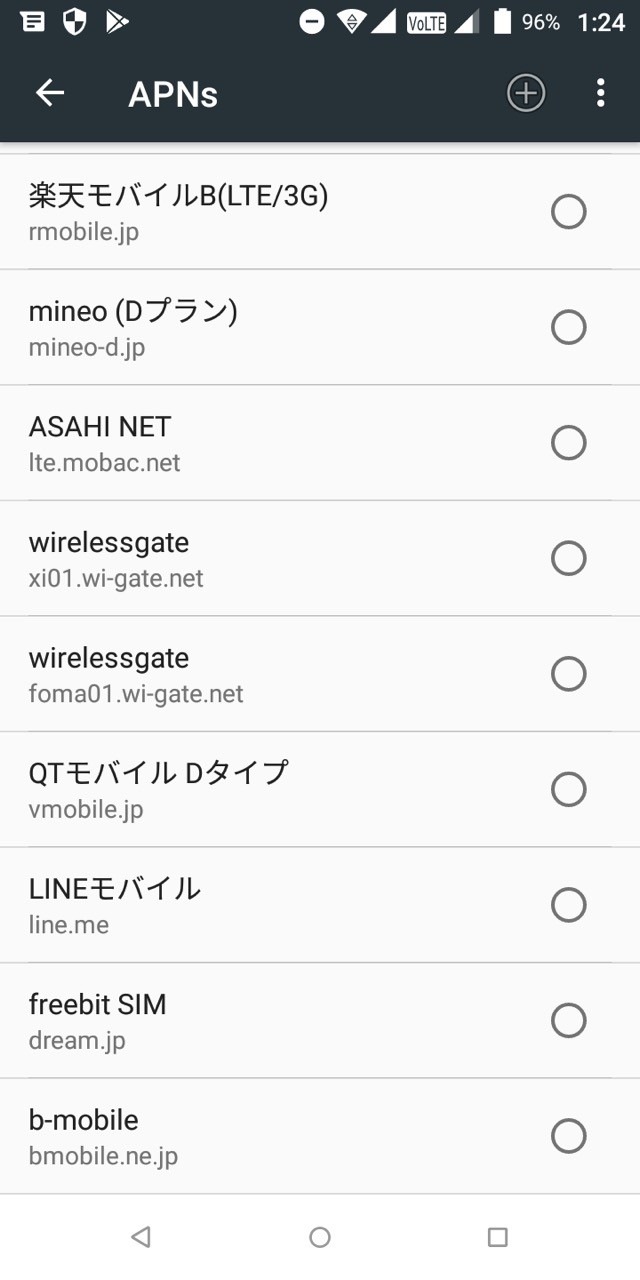Open the recent apps view

[x=498, y=1237]
